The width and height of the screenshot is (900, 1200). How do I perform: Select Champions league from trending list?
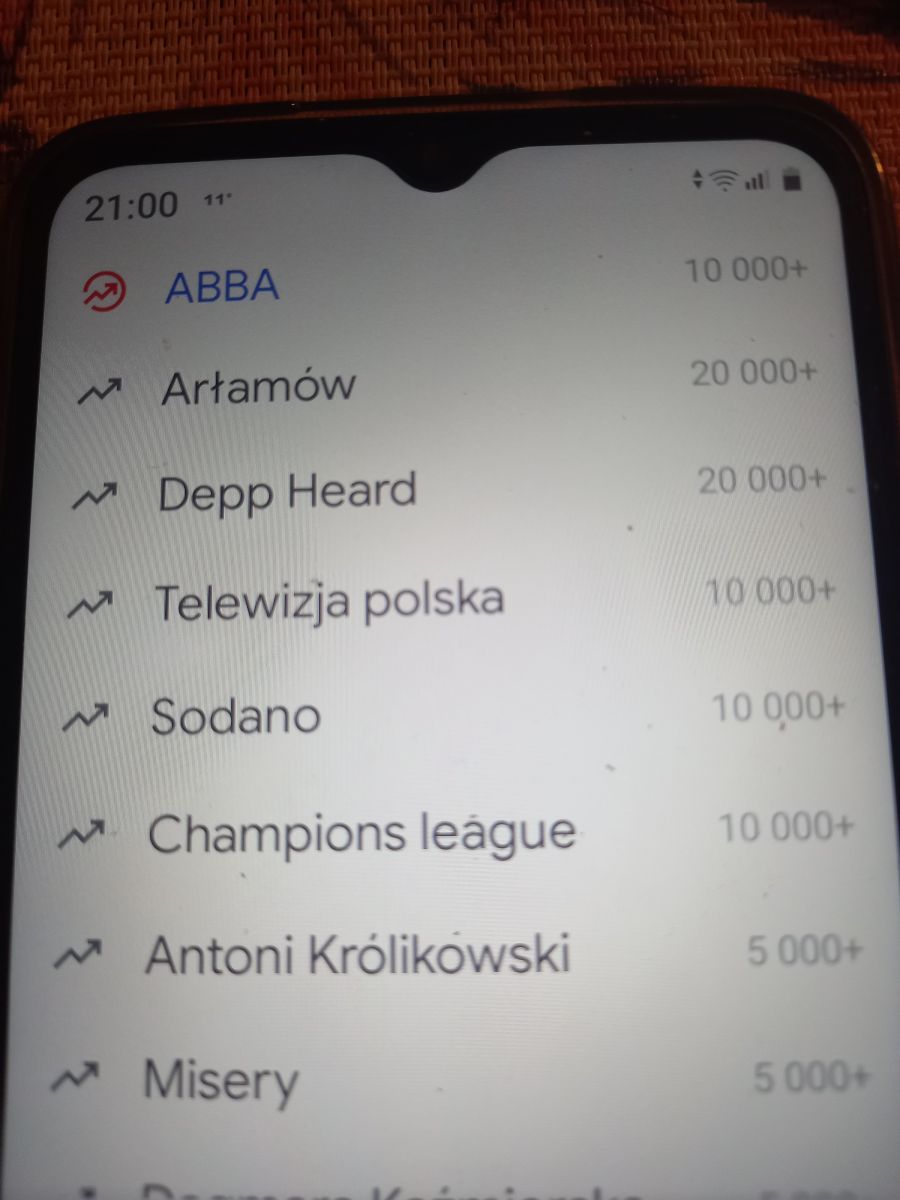coord(362,833)
